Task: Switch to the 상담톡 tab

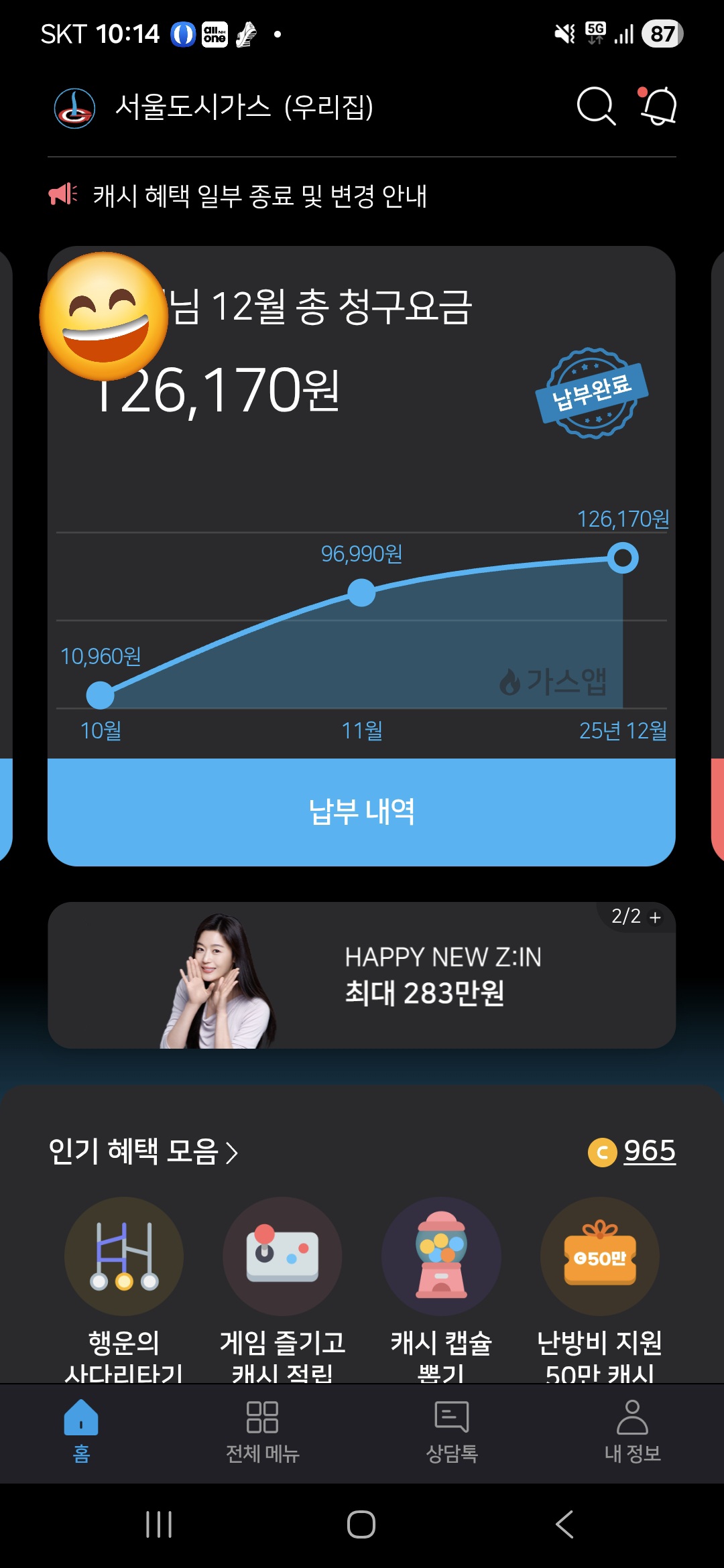Action: point(452,1430)
